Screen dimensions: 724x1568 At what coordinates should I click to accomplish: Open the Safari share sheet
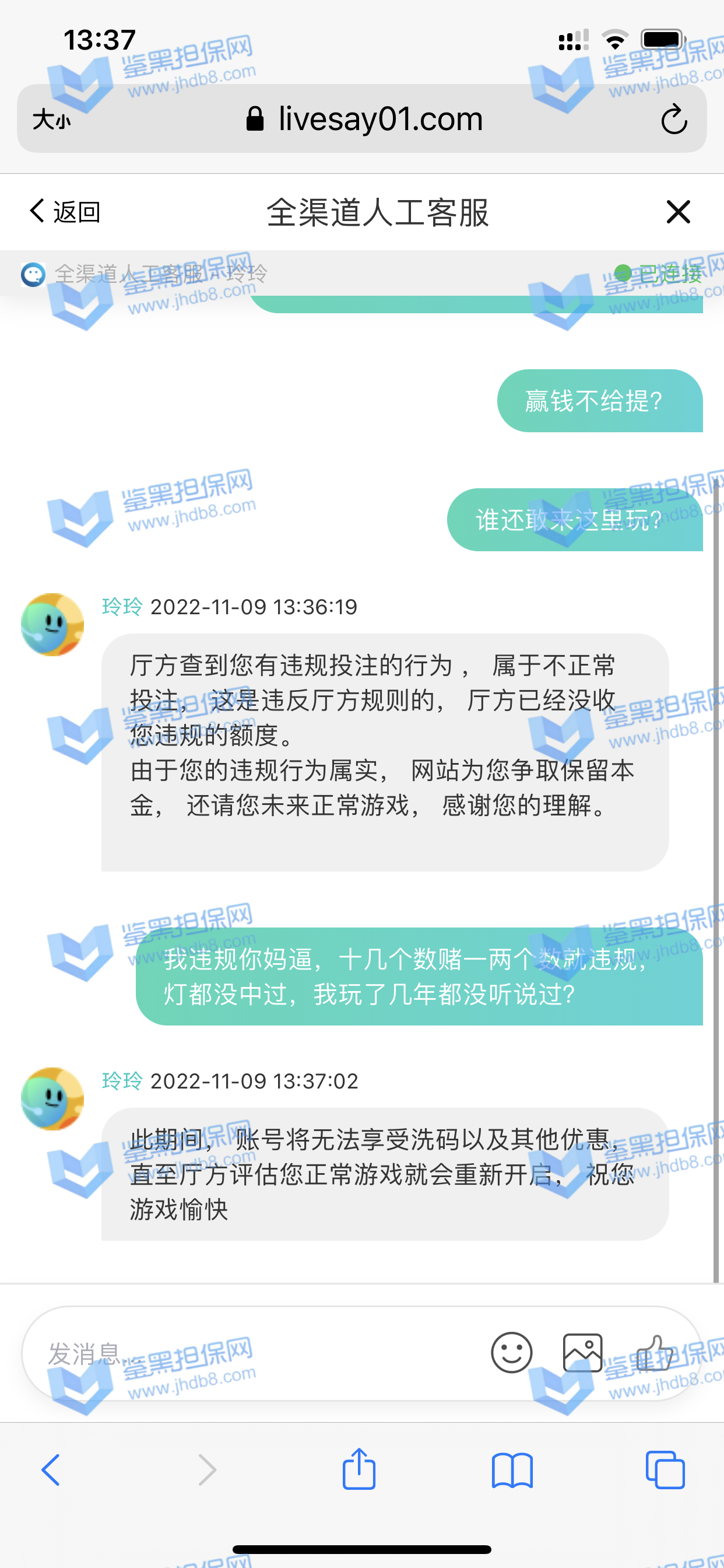pos(359,1469)
